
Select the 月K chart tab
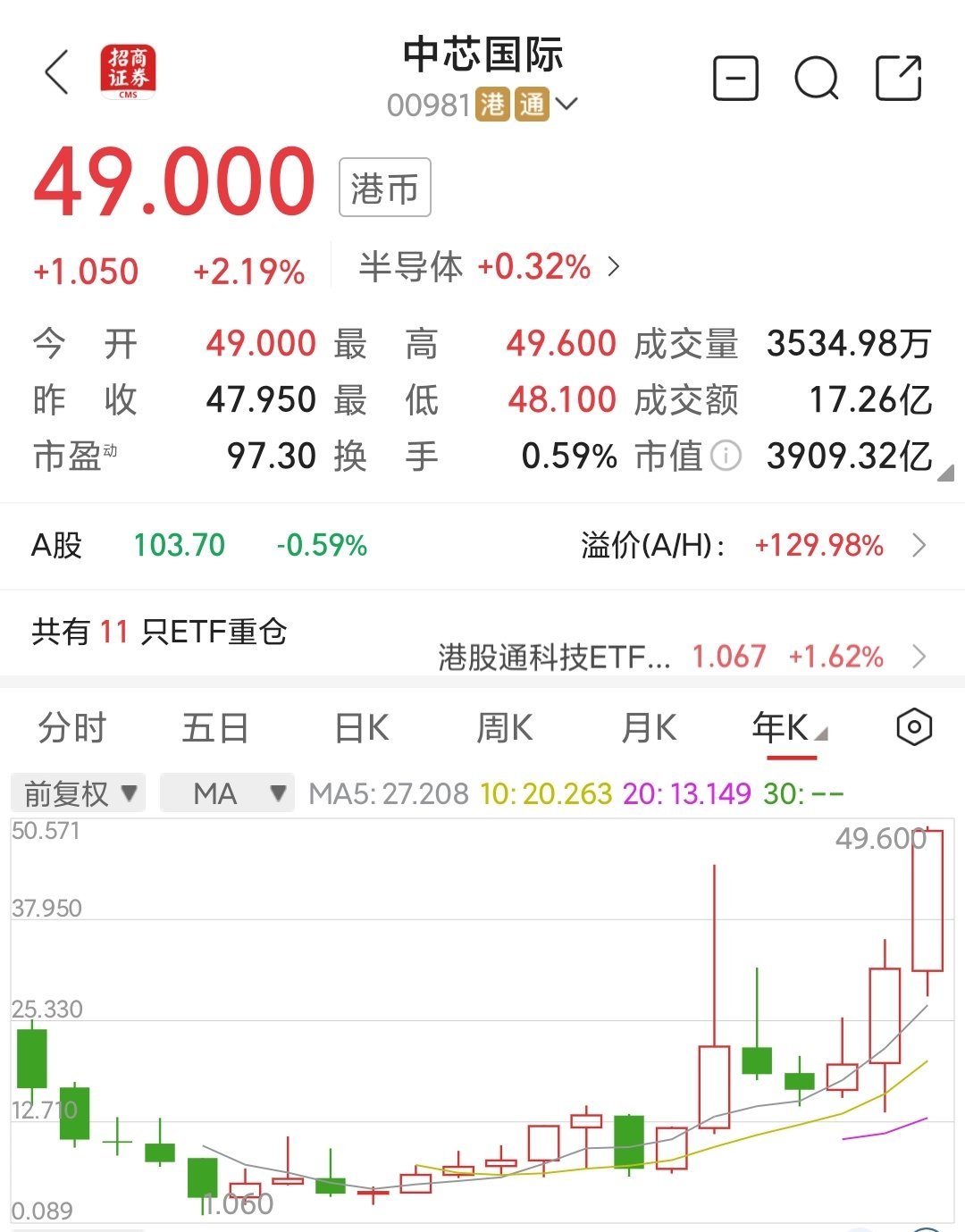click(x=649, y=729)
